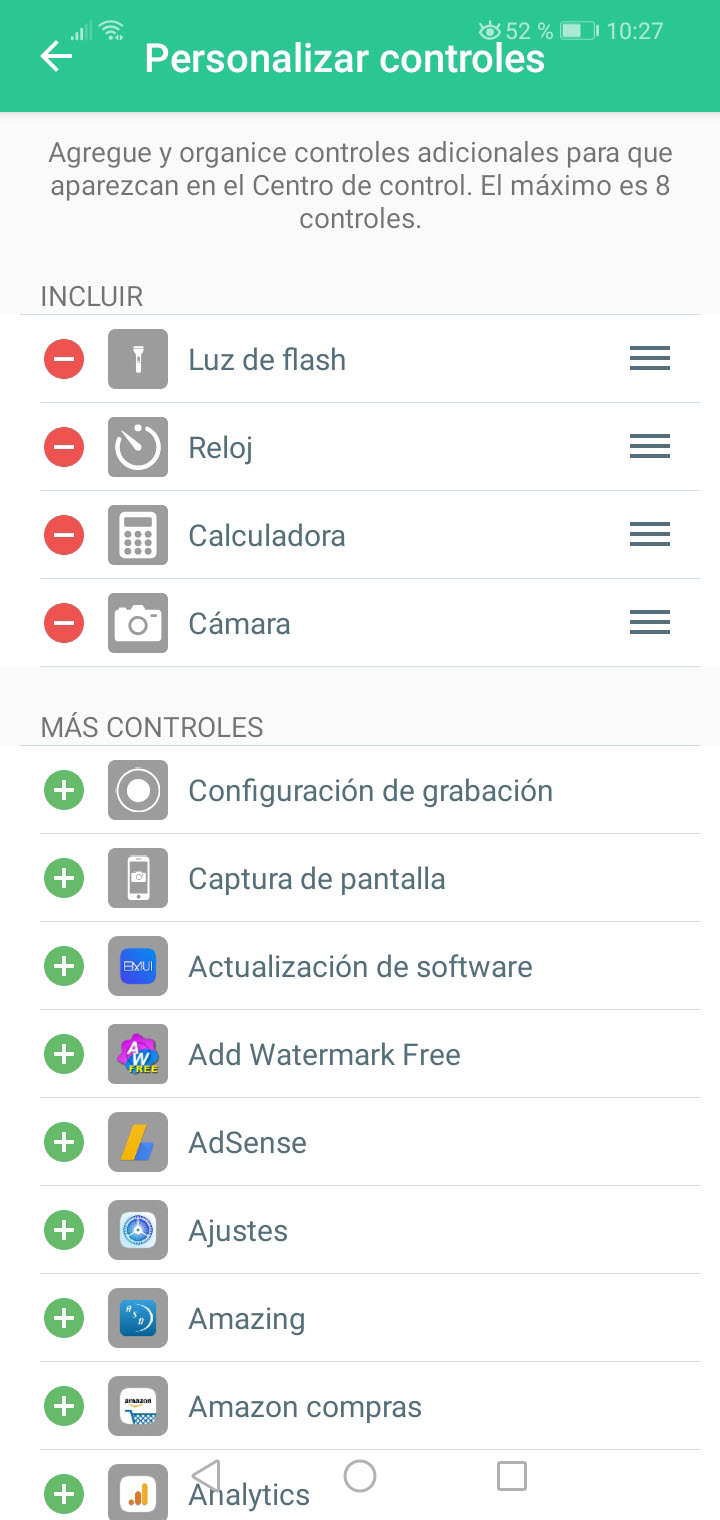Tap the reorder handle for Luz de flash
Image resolution: width=720 pixels, height=1520 pixels.
click(650, 359)
